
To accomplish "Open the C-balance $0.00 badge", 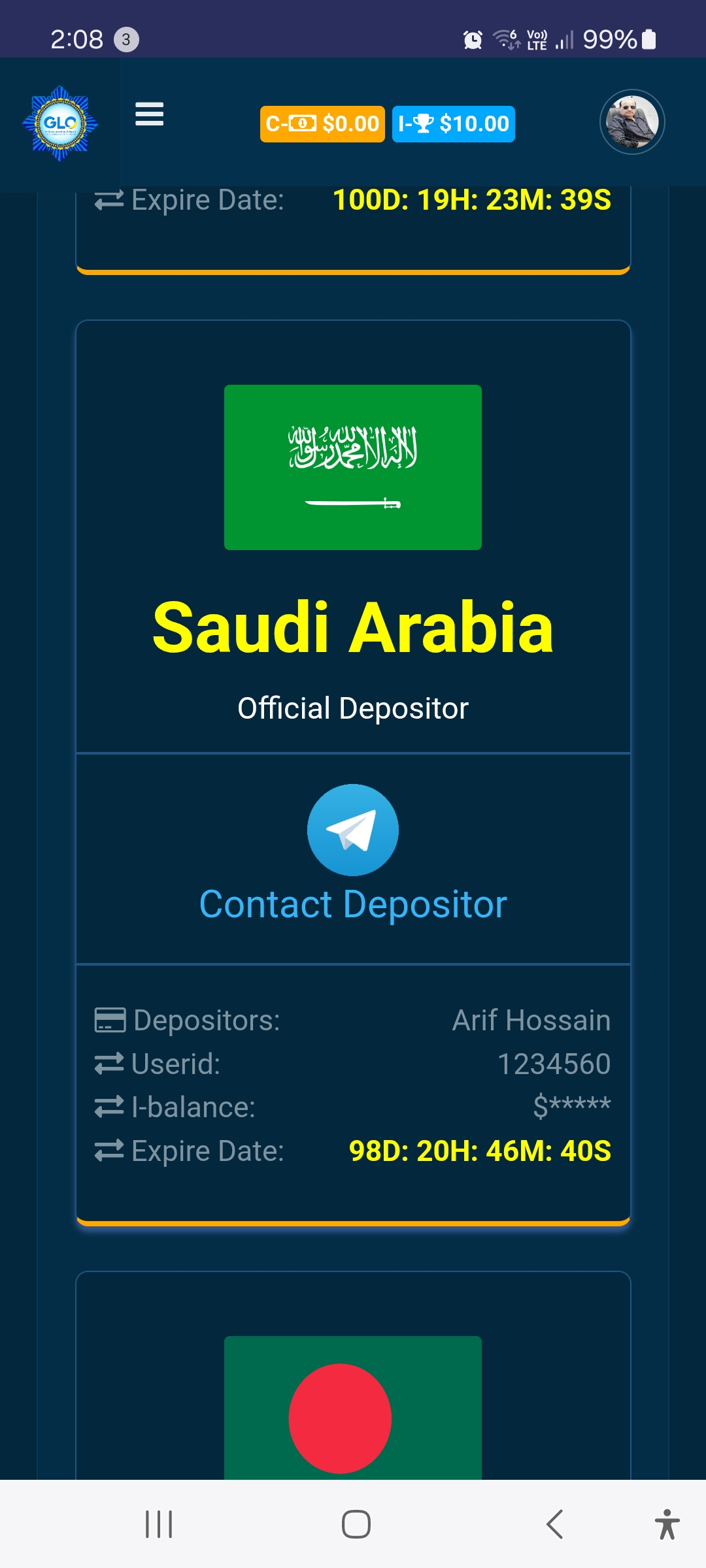I will click(x=322, y=123).
